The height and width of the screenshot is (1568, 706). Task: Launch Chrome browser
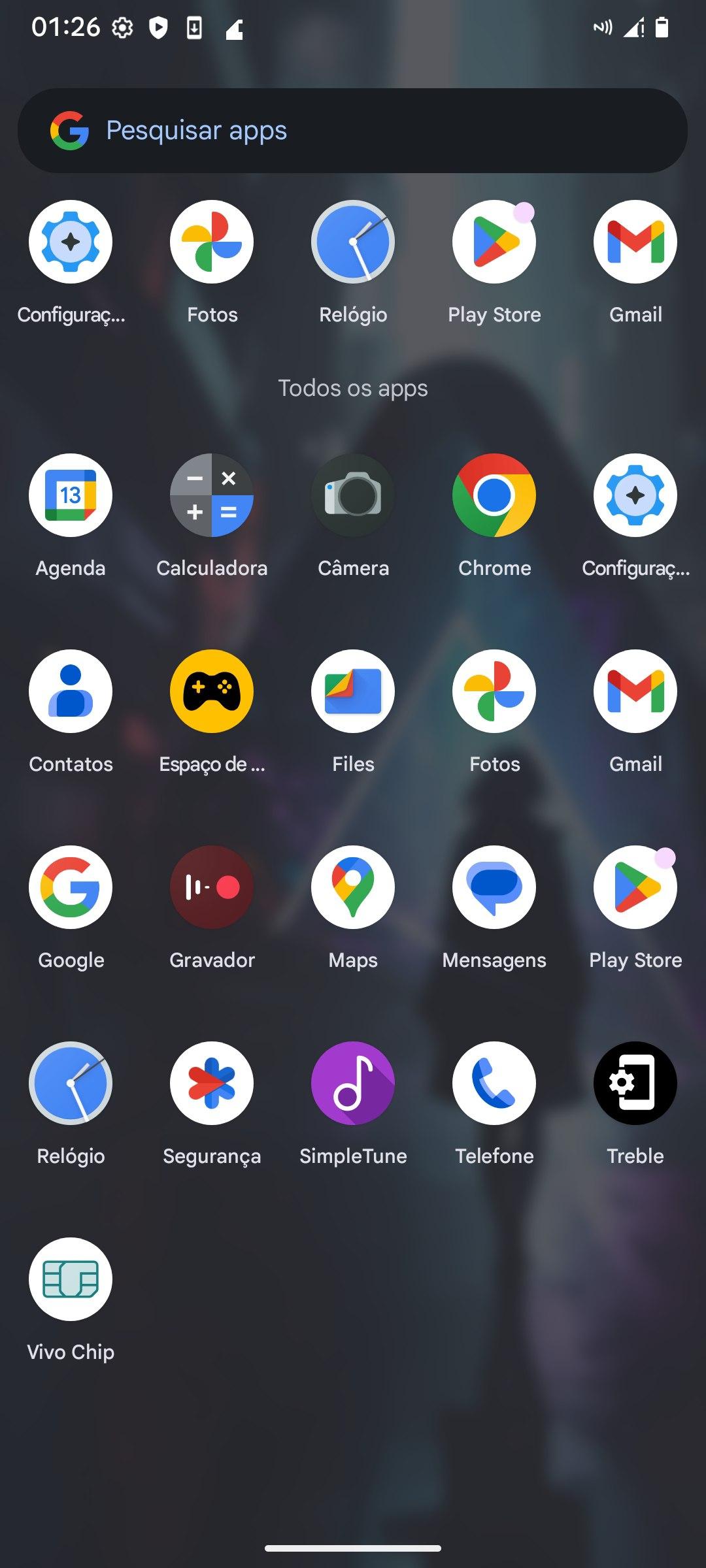pyautogui.click(x=494, y=496)
